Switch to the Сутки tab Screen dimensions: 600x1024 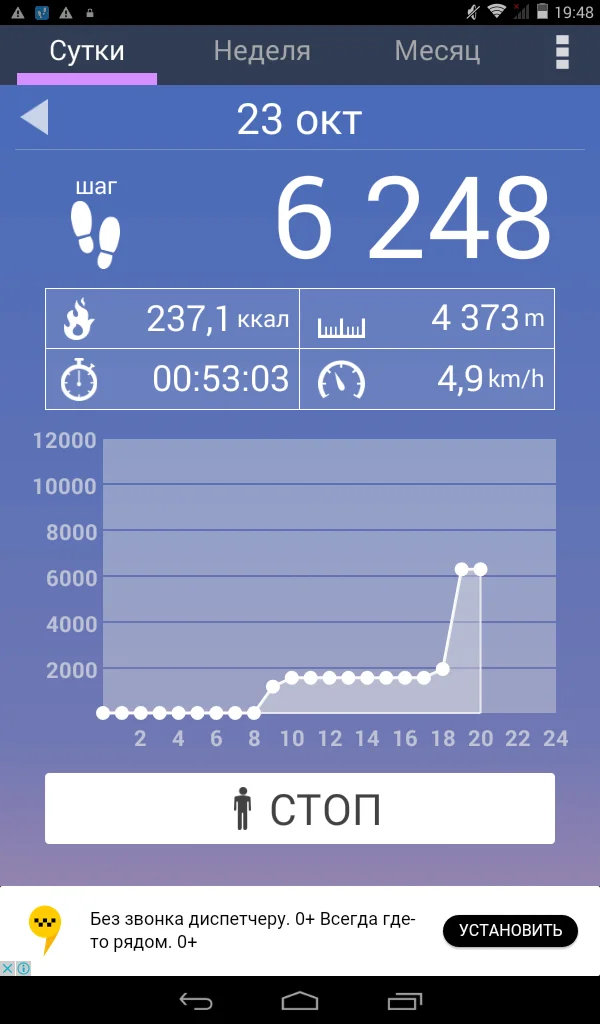point(87,52)
